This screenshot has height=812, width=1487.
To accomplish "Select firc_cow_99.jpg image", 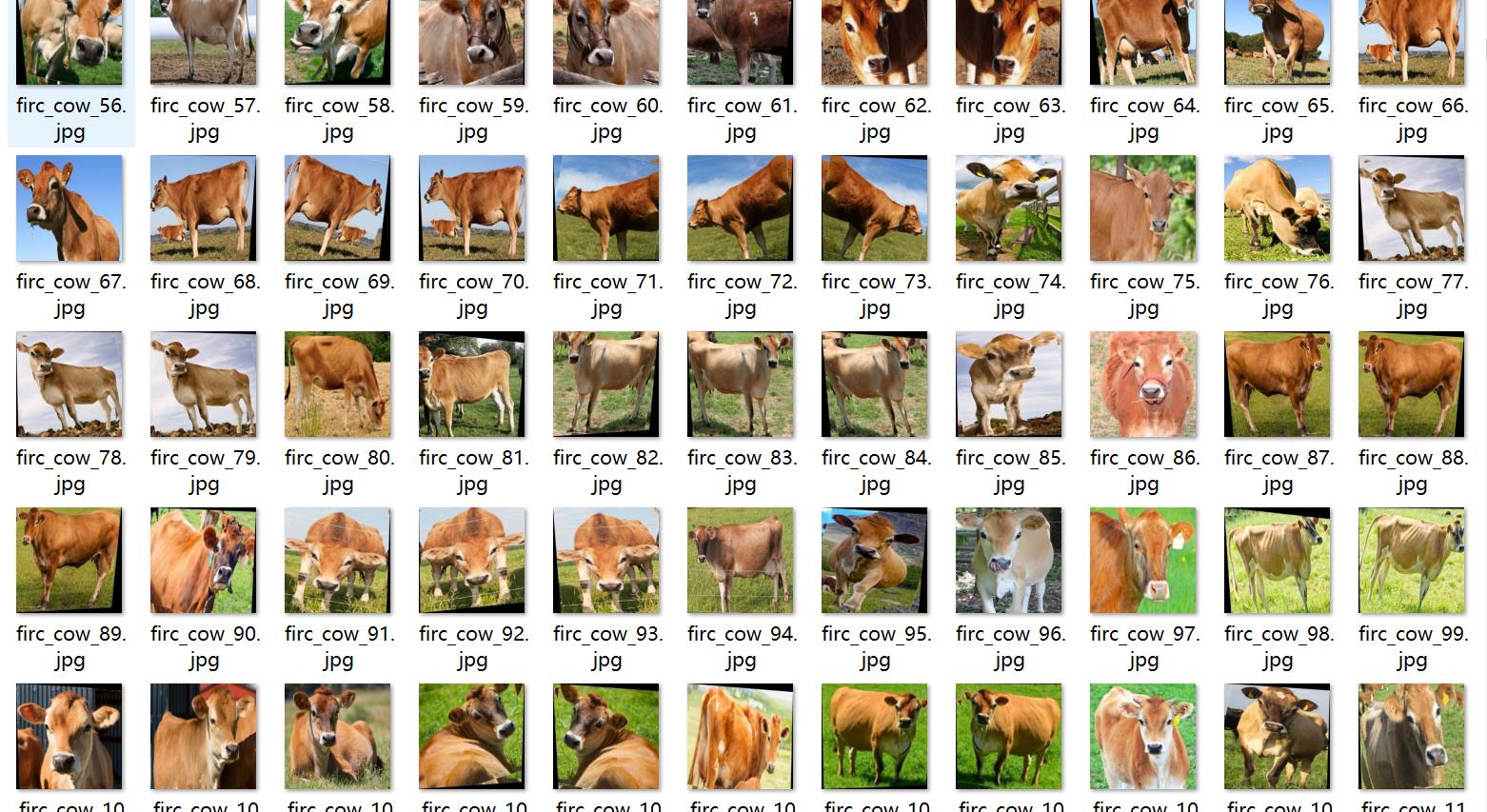I will pyautogui.click(x=1412, y=561).
